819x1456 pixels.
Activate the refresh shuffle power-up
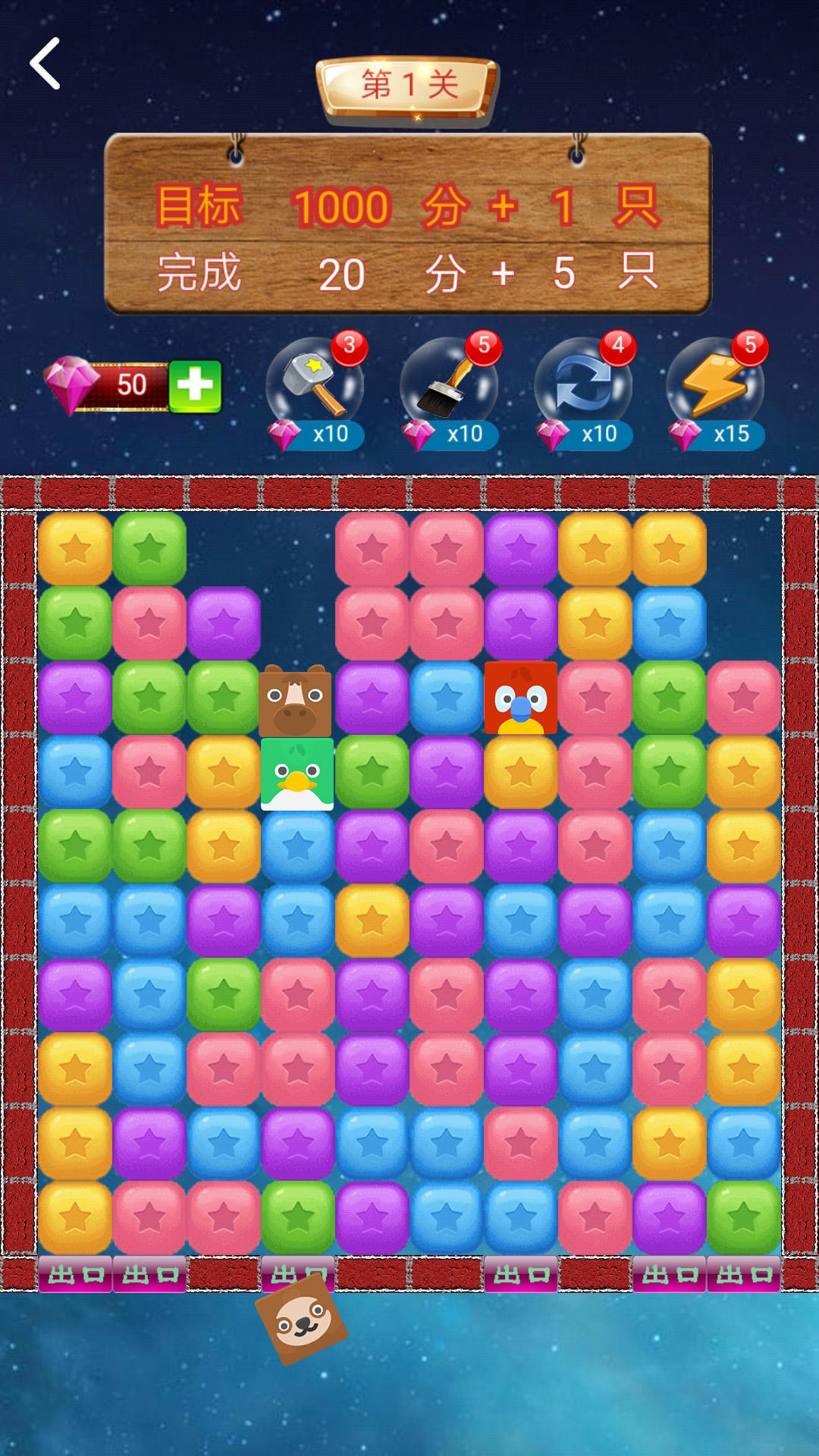pos(582,385)
